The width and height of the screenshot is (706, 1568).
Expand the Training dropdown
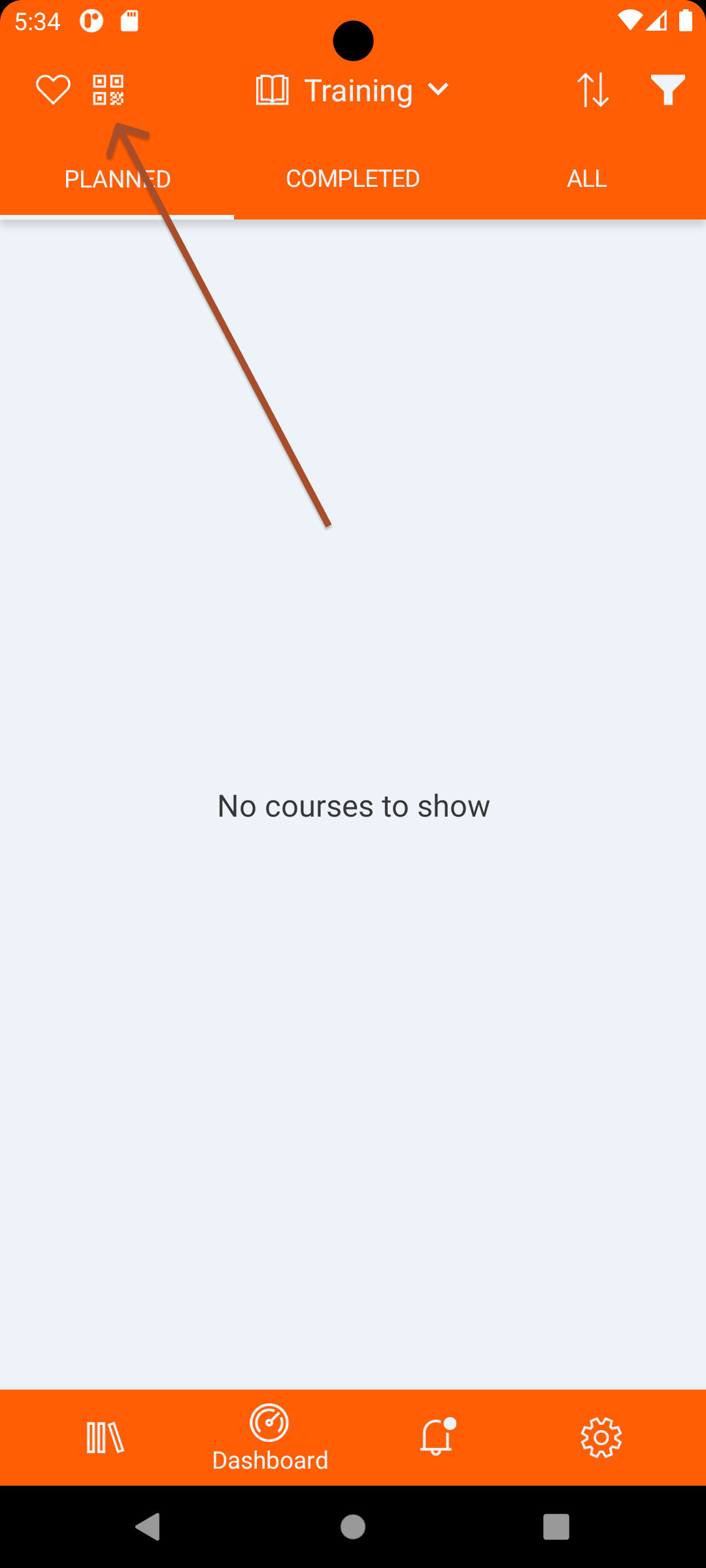[x=353, y=90]
